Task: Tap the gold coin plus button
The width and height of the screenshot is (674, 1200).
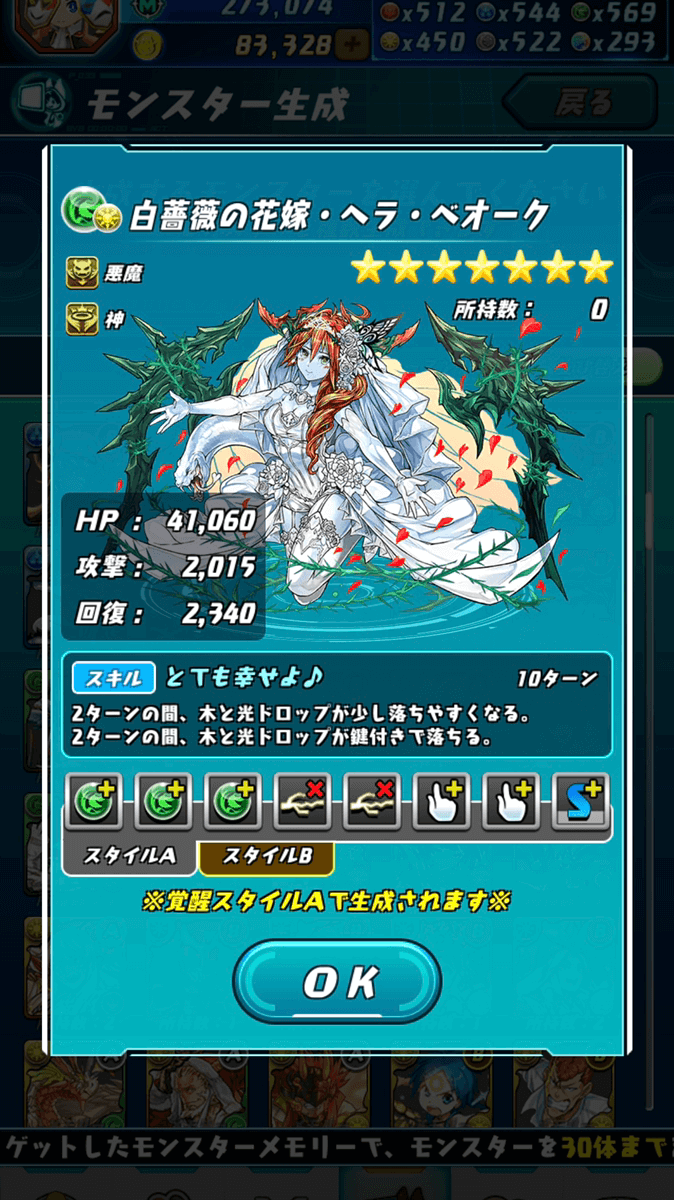Action: click(x=350, y=44)
